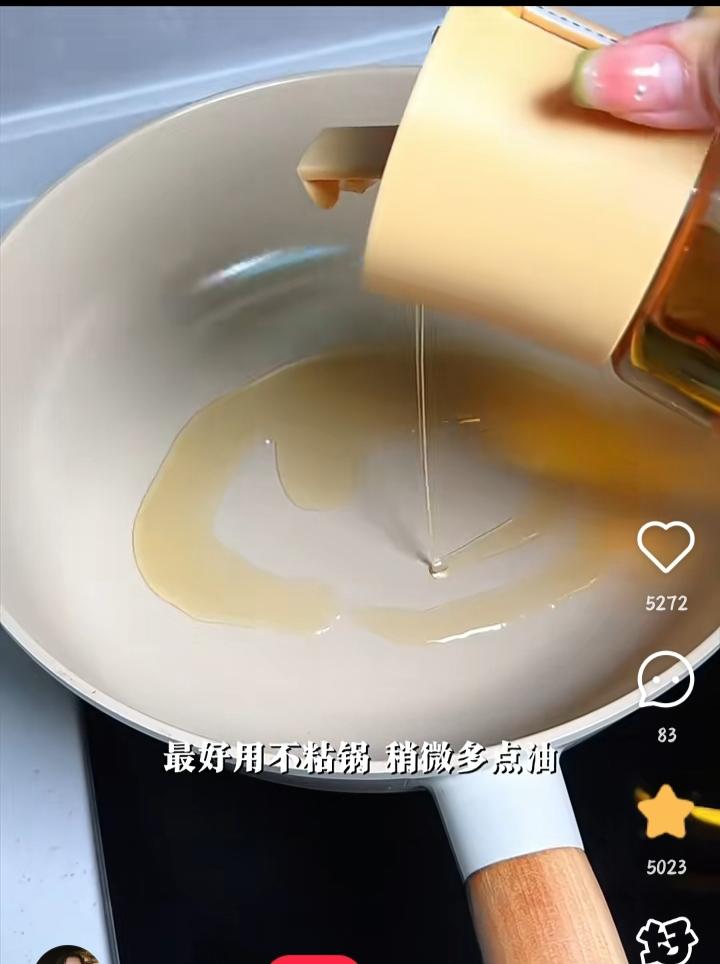
Task: Click the likes count 5272
Action: [x=666, y=601]
